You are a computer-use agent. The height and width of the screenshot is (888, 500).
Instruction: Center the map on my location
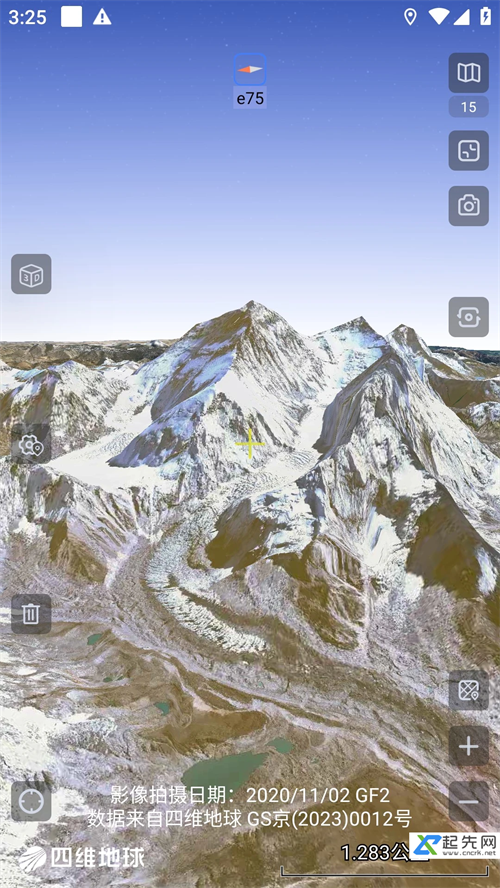click(x=31, y=801)
